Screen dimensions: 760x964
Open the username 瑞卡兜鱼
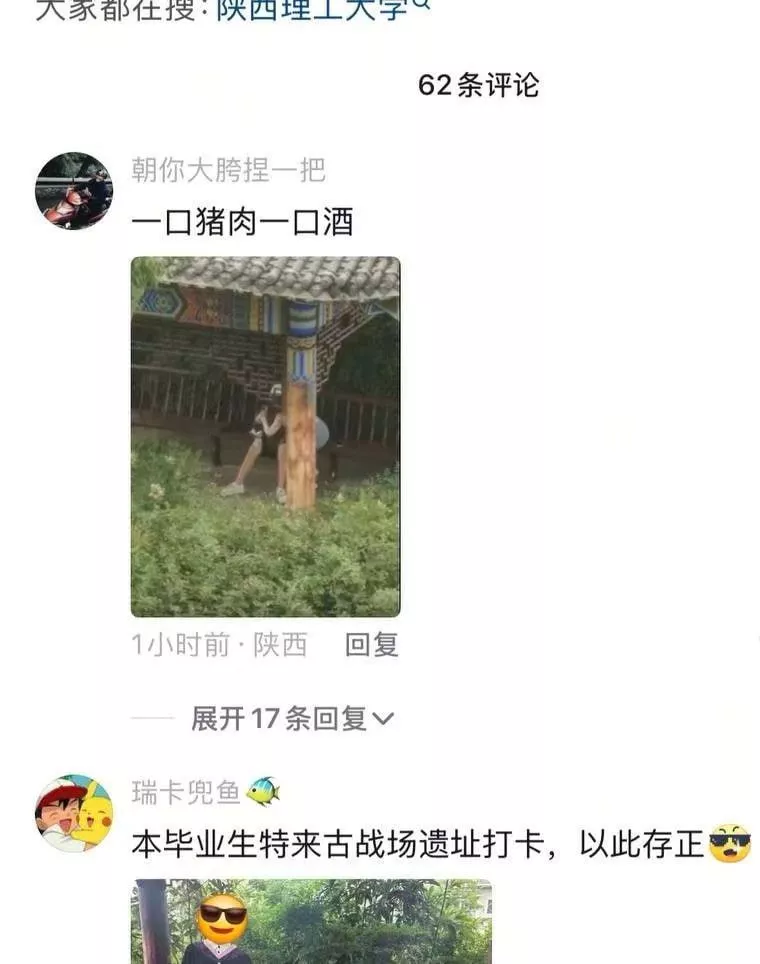186,792
